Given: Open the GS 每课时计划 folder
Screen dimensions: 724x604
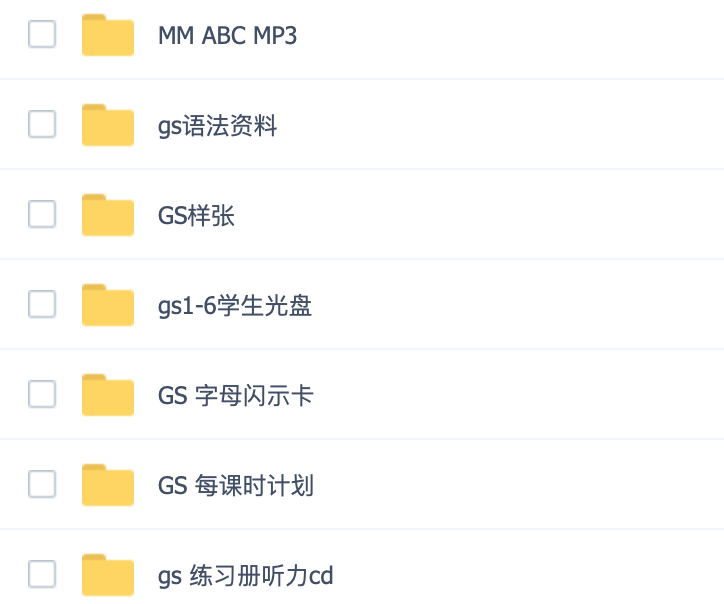Looking at the screenshot, I should 235,486.
